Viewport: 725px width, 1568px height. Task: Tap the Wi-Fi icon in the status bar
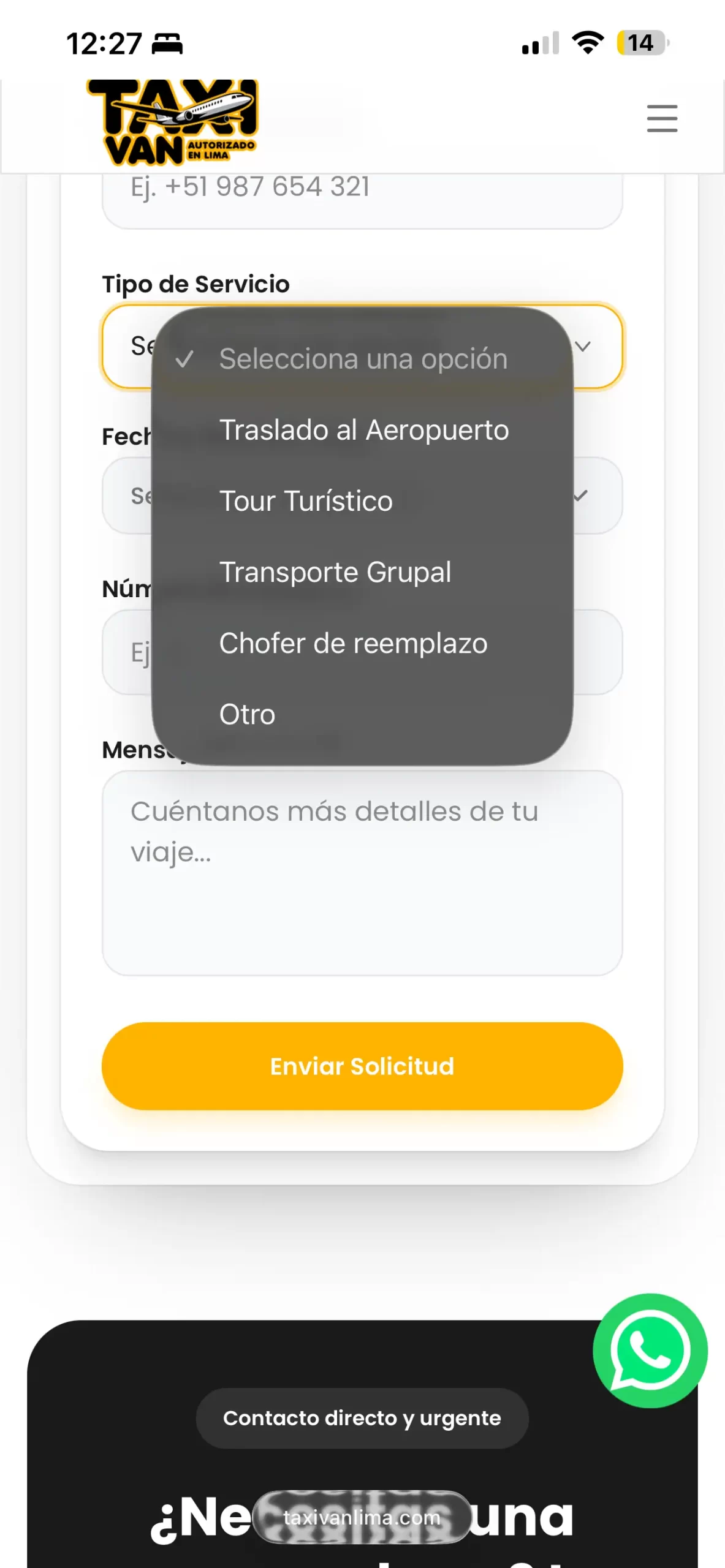(x=586, y=42)
